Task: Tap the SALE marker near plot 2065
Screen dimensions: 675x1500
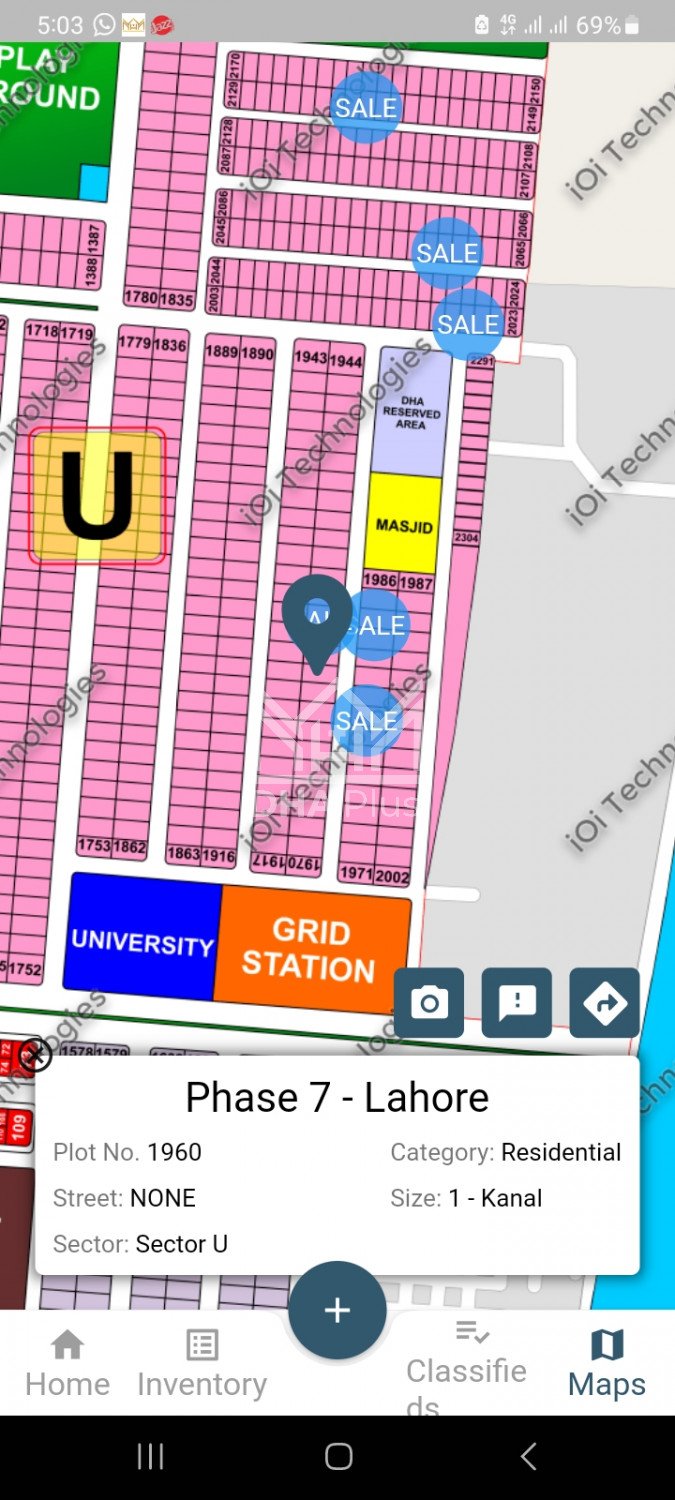Action: (447, 253)
